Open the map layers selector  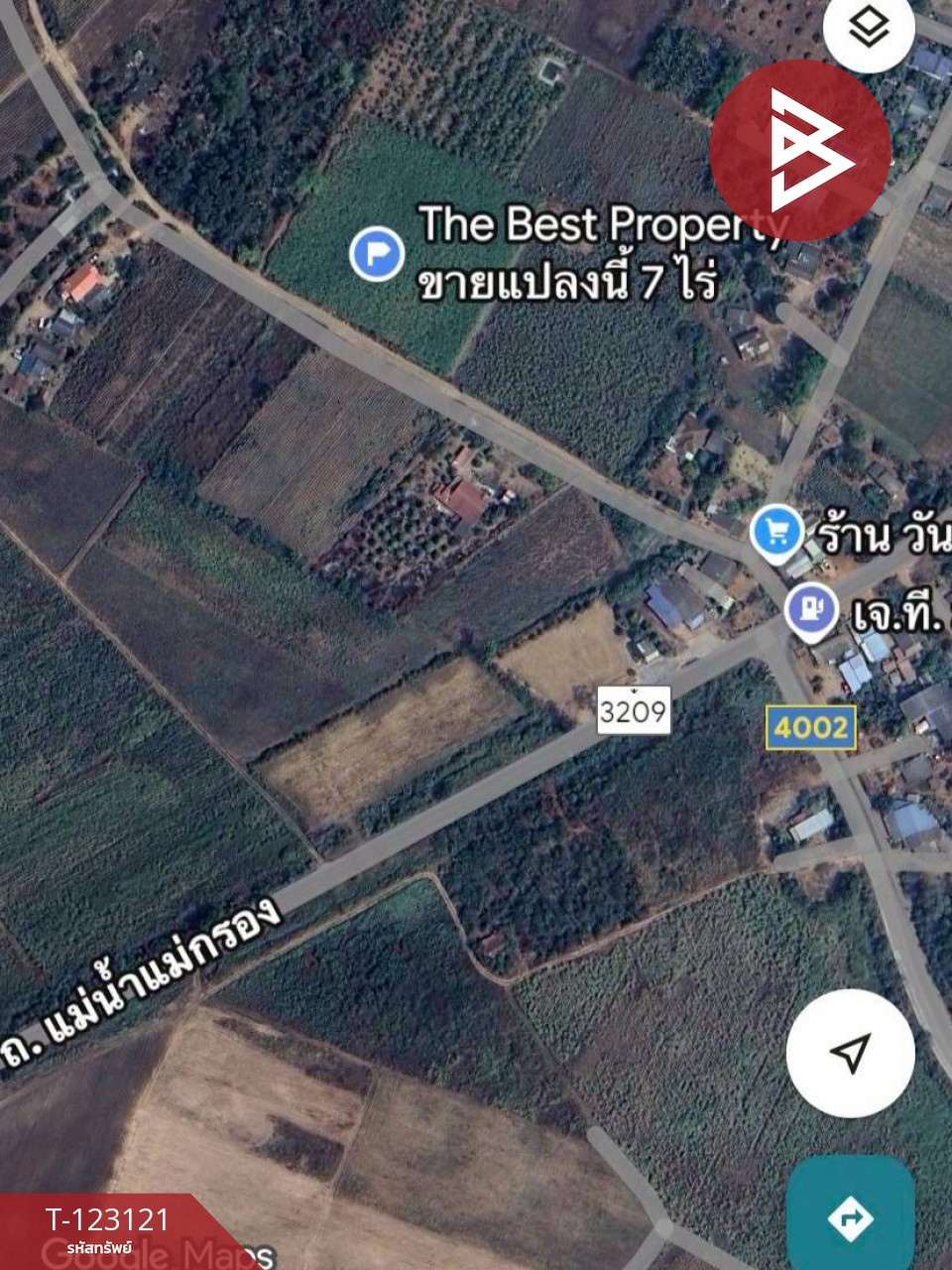pyautogui.click(x=869, y=31)
